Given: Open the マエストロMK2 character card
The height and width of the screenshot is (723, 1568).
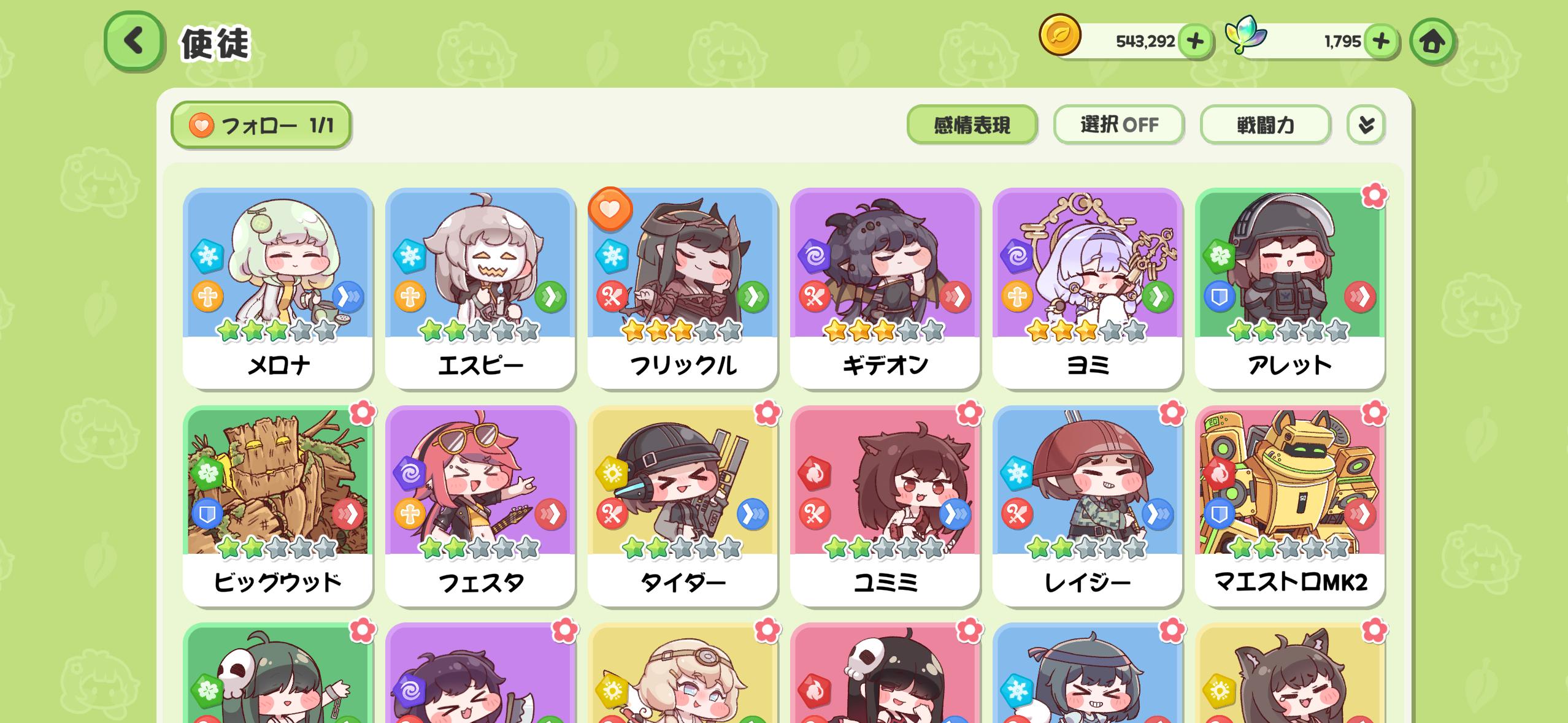Looking at the screenshot, I should pyautogui.click(x=1290, y=506).
